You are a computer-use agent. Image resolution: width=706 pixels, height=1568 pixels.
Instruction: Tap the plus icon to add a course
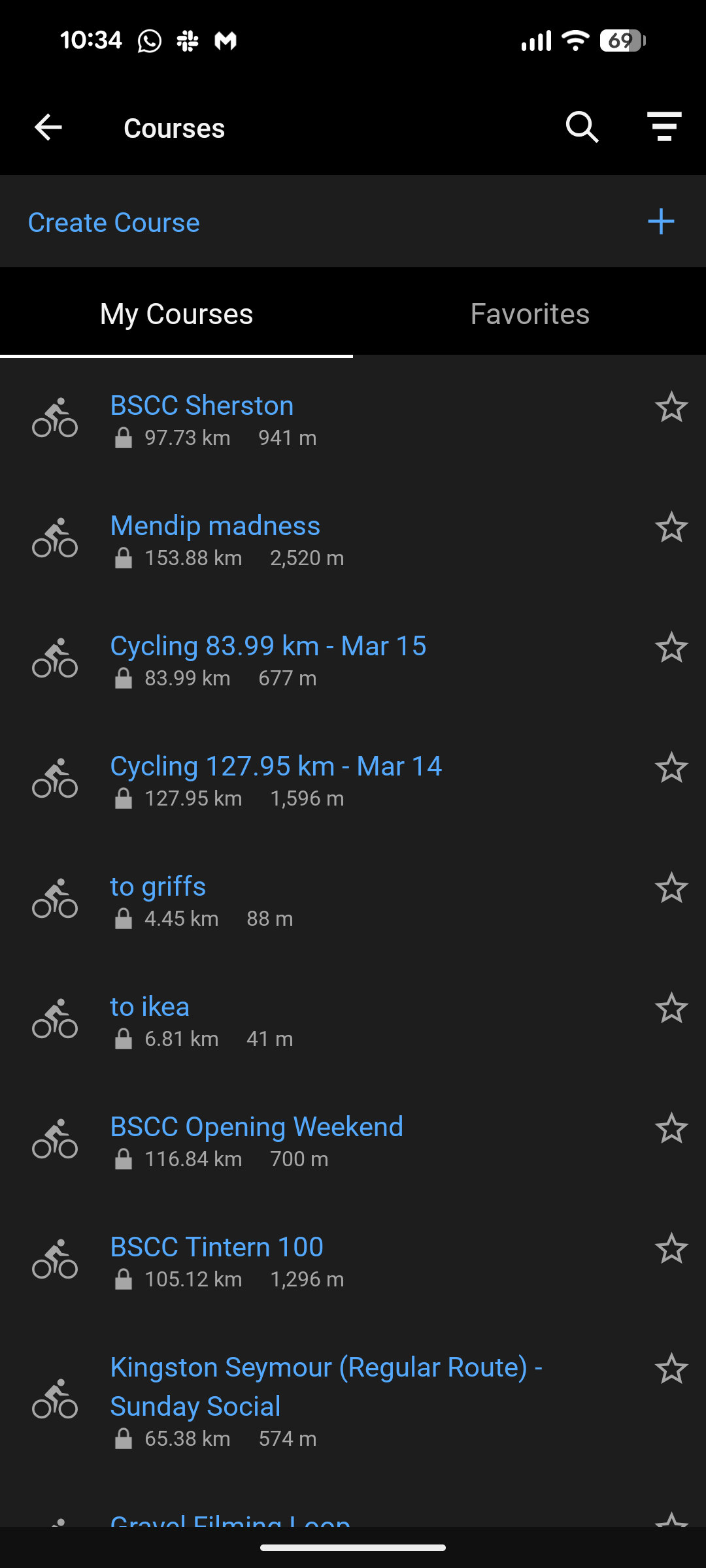pos(661,221)
